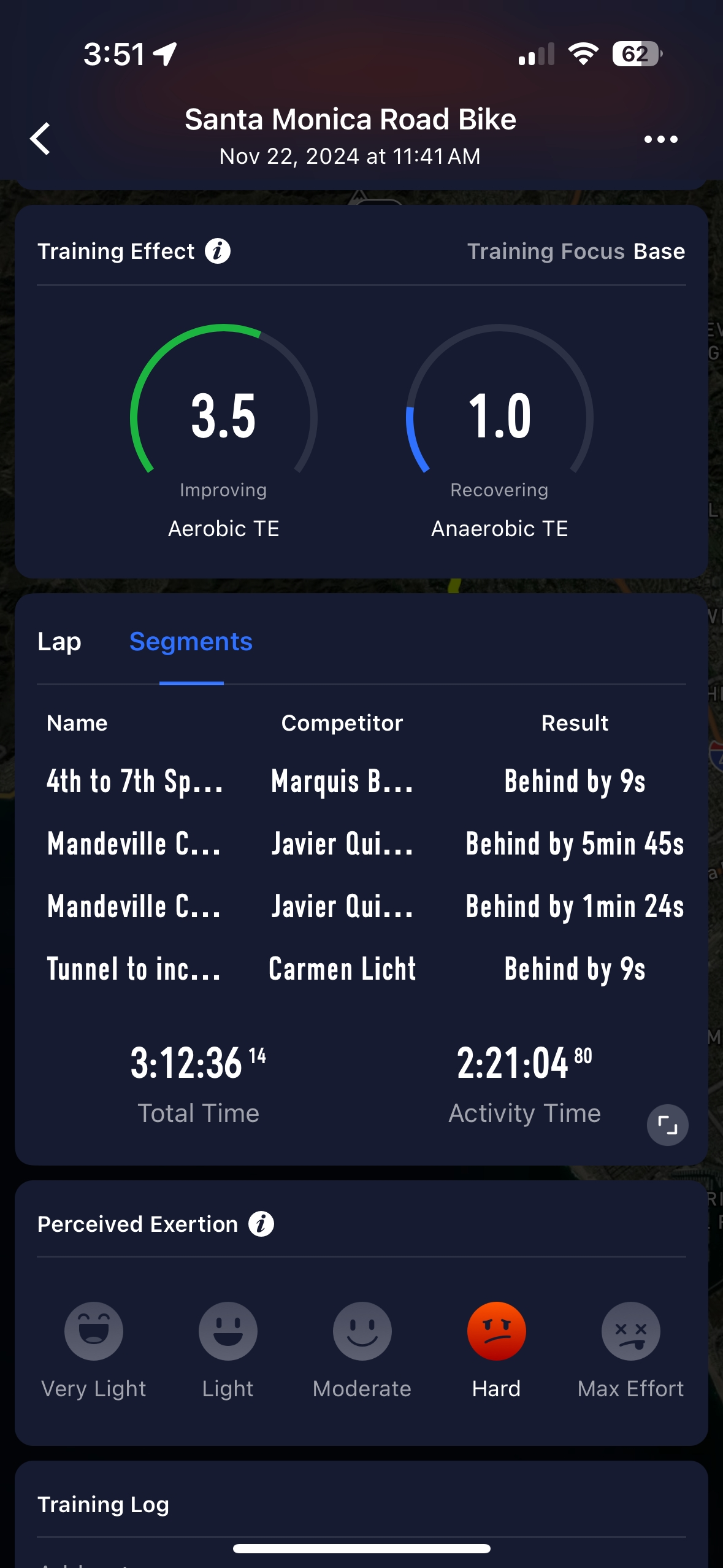Switch to the Lap tab

click(x=59, y=642)
